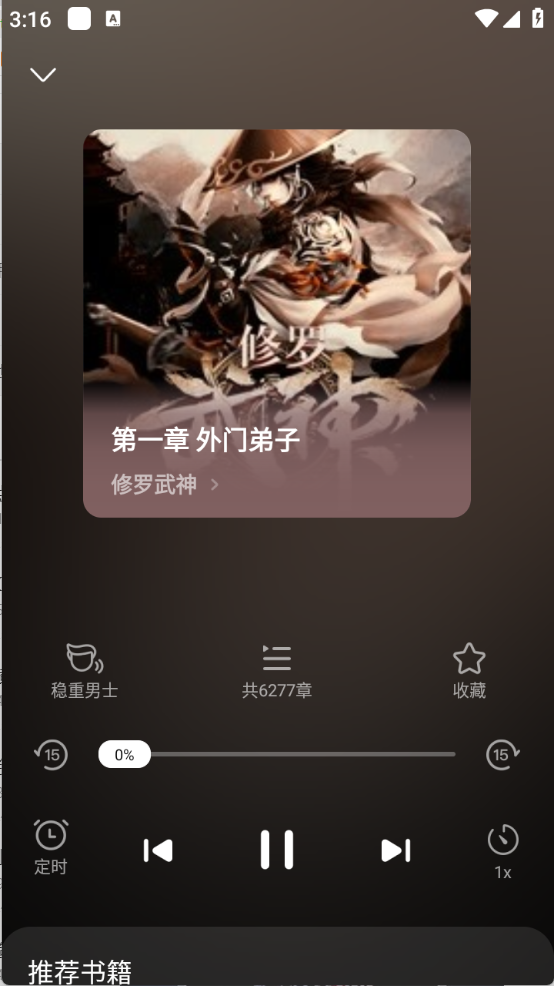
Task: Skip to the next chapter
Action: click(x=396, y=850)
